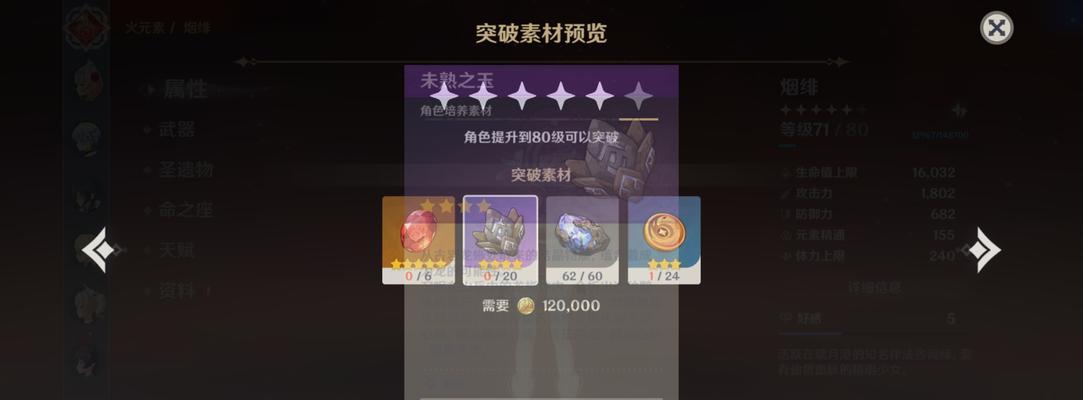Close the 突破素材预览 dialog
This screenshot has height=400, width=1083.
click(996, 28)
